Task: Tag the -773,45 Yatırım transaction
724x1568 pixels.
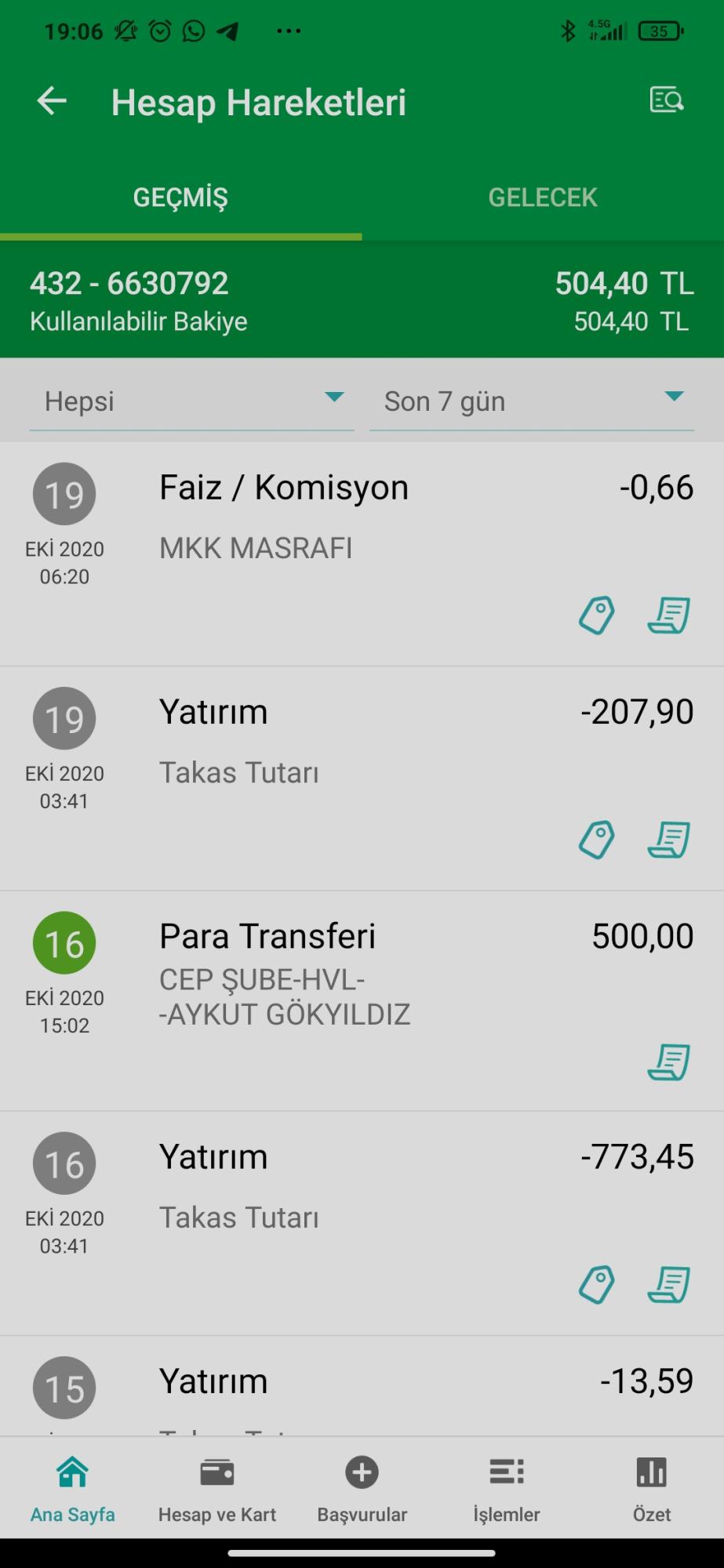Action: point(596,1285)
